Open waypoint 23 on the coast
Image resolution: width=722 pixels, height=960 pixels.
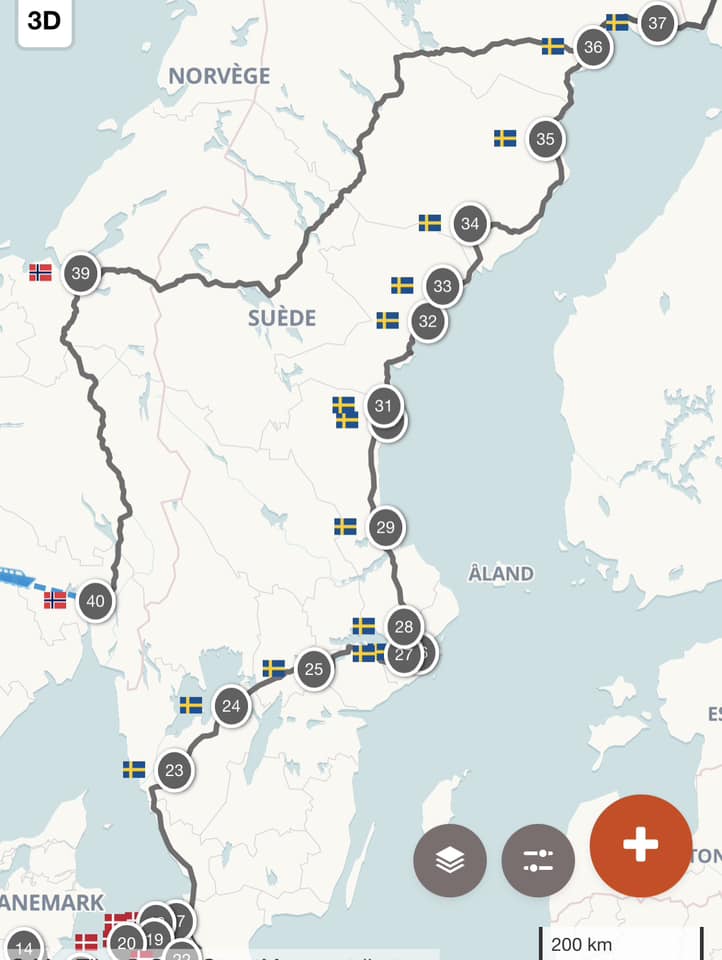tap(175, 770)
